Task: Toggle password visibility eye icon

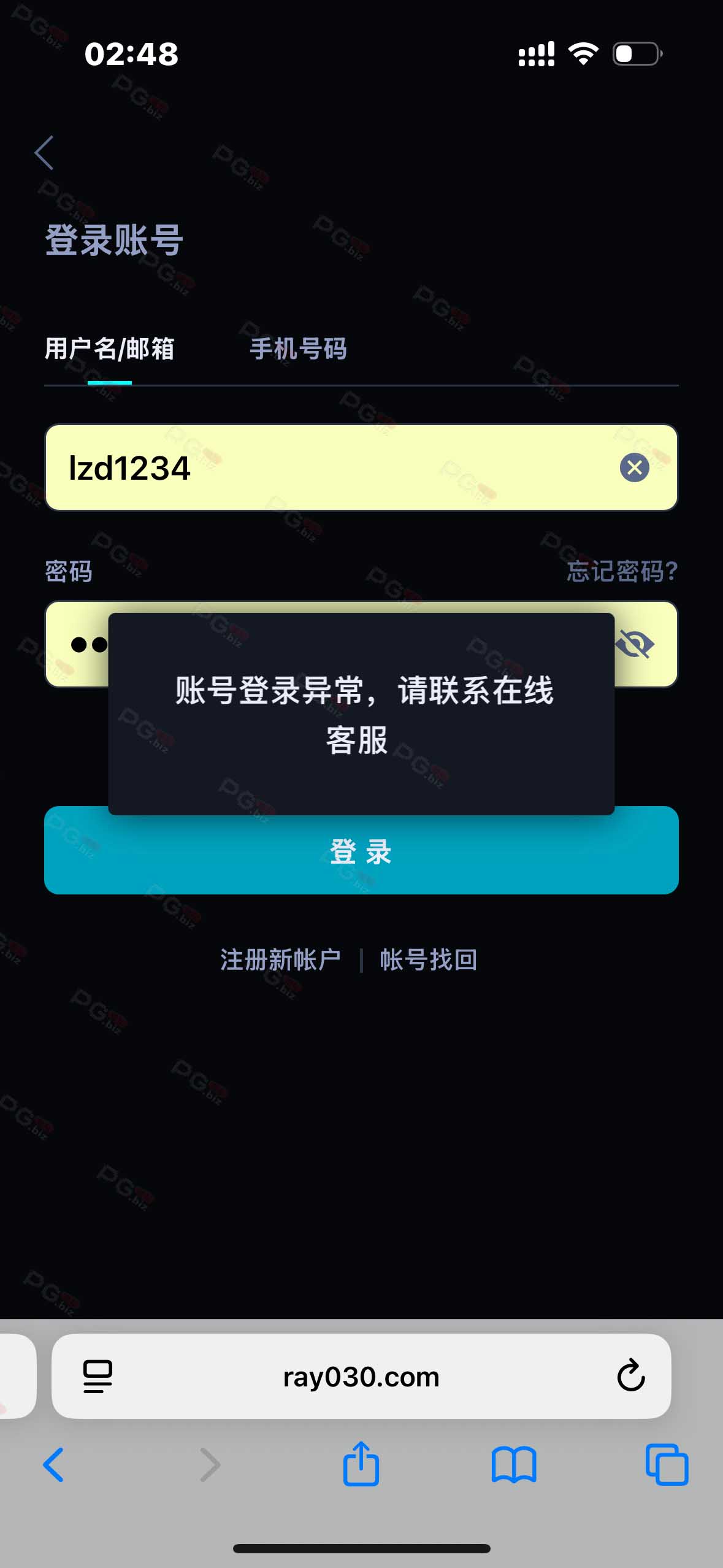Action: (x=636, y=644)
